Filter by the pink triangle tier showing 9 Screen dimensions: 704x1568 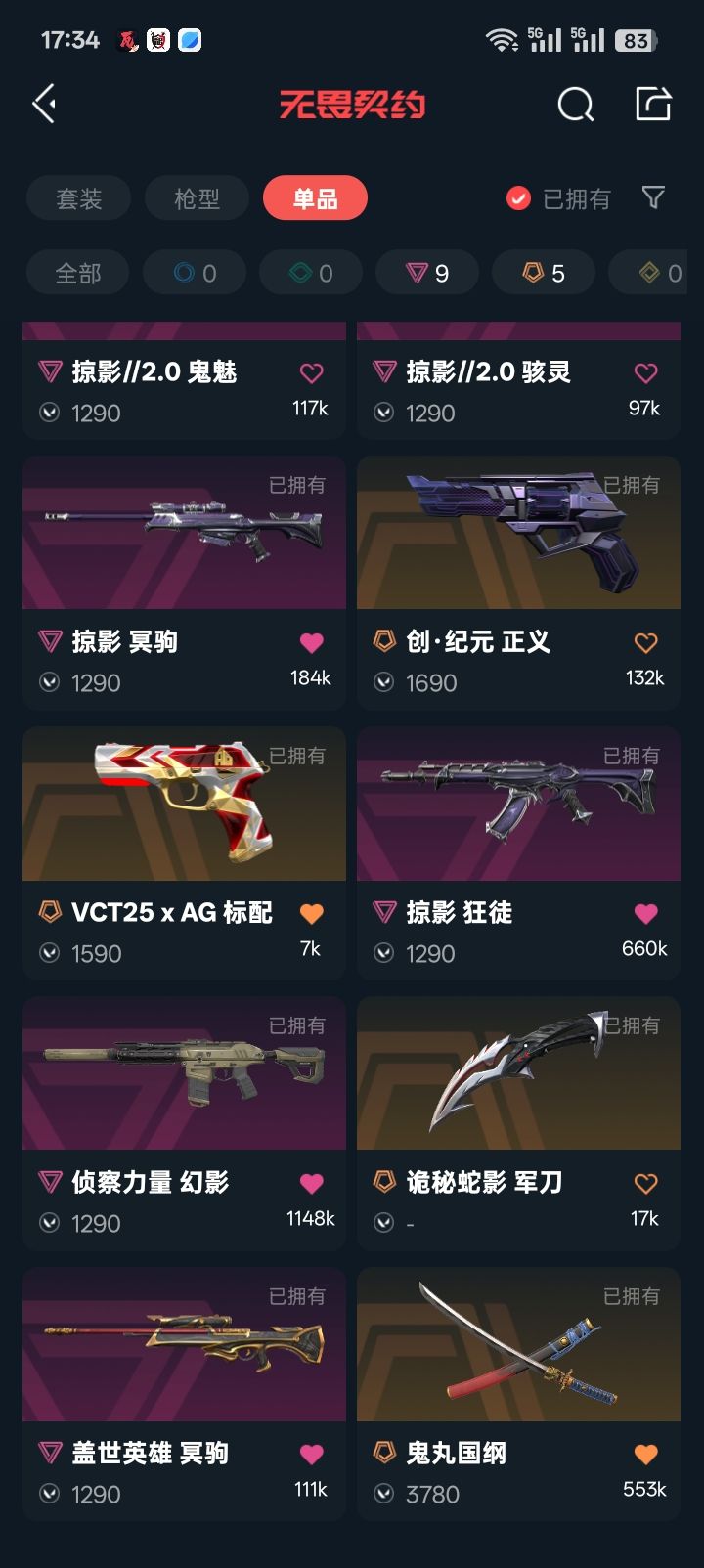click(427, 273)
